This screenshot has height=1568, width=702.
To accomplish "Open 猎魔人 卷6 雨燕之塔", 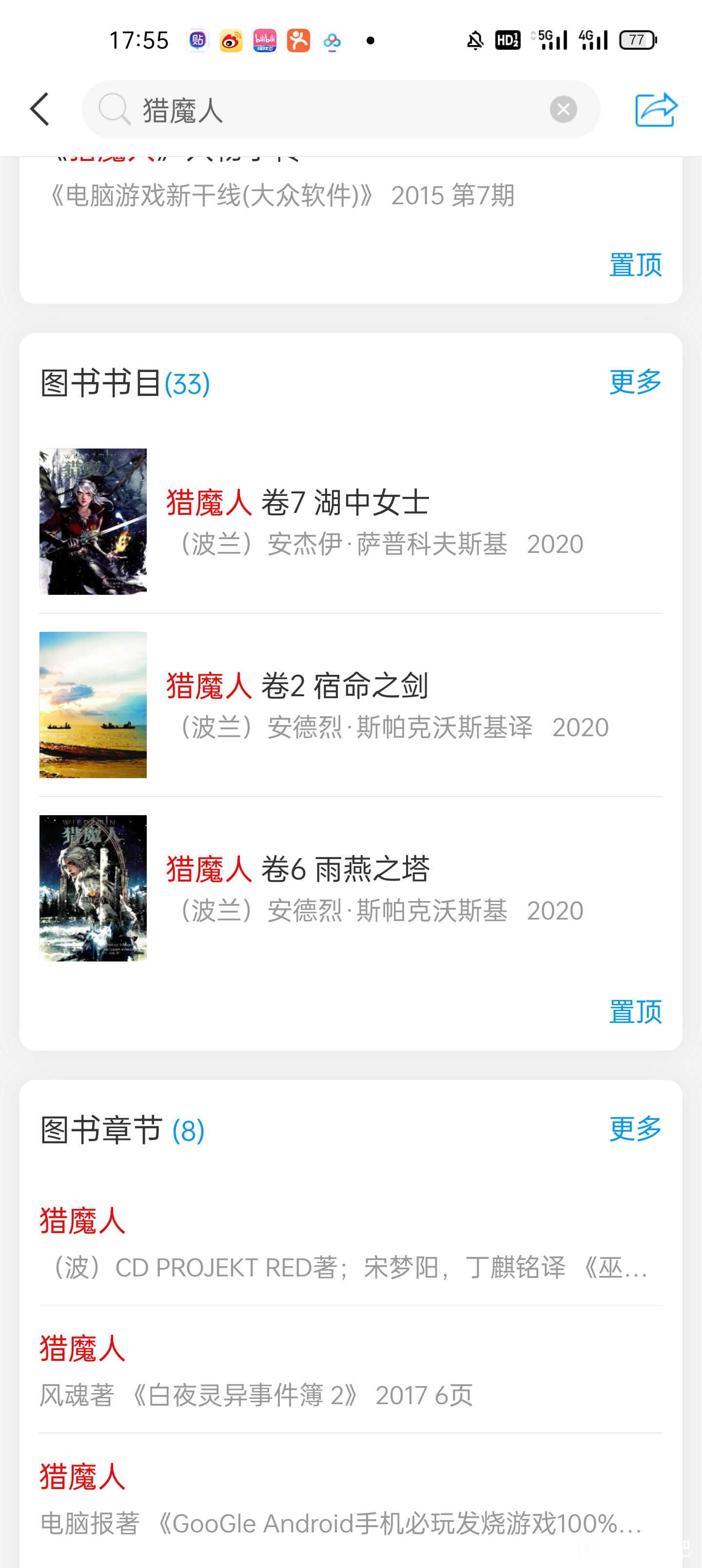I will coord(351,888).
